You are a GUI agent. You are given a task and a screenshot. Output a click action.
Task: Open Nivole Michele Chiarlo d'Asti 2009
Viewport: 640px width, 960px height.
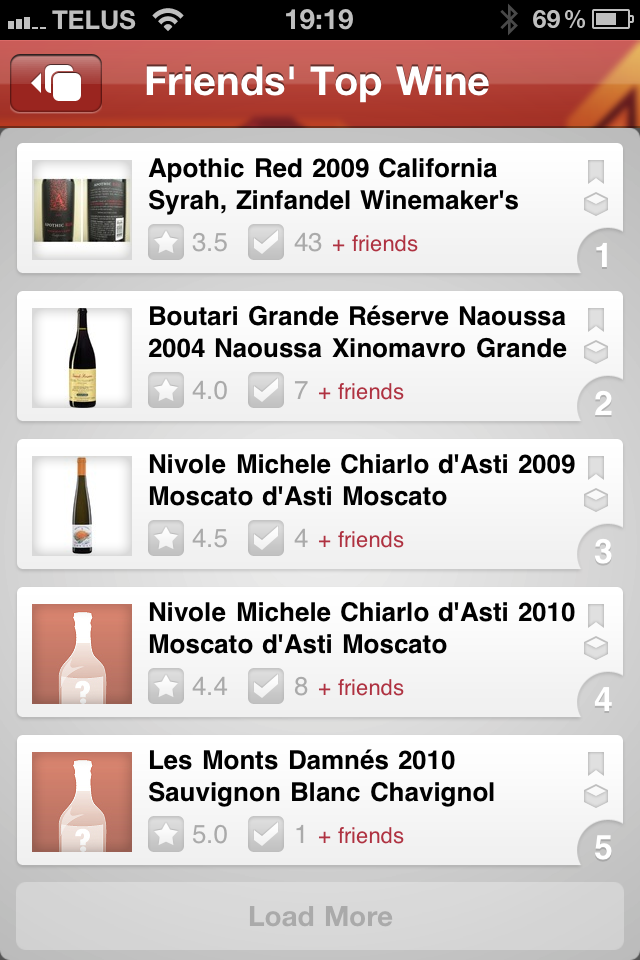[361, 481]
